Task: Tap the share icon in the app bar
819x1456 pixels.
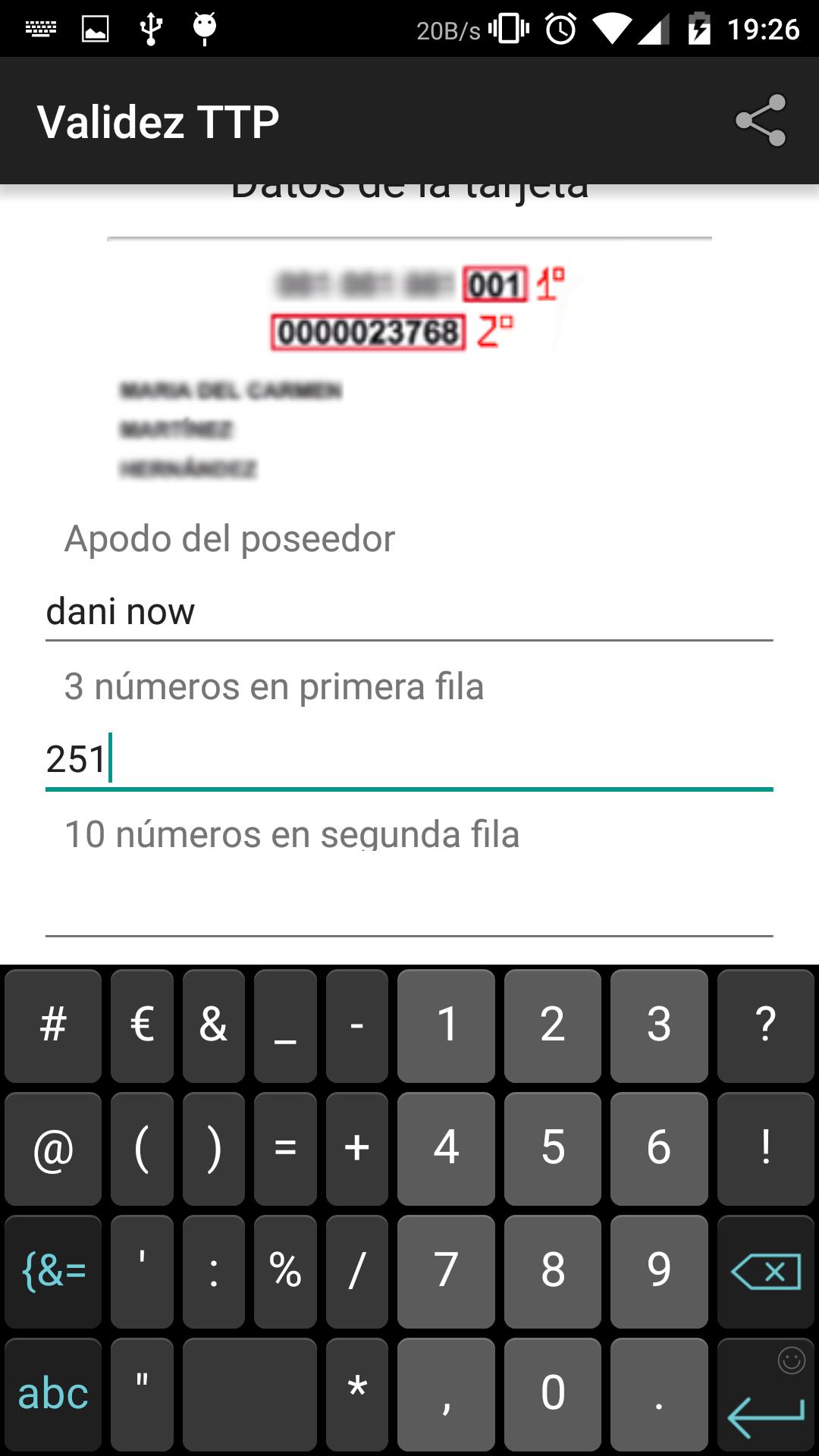Action: click(762, 120)
